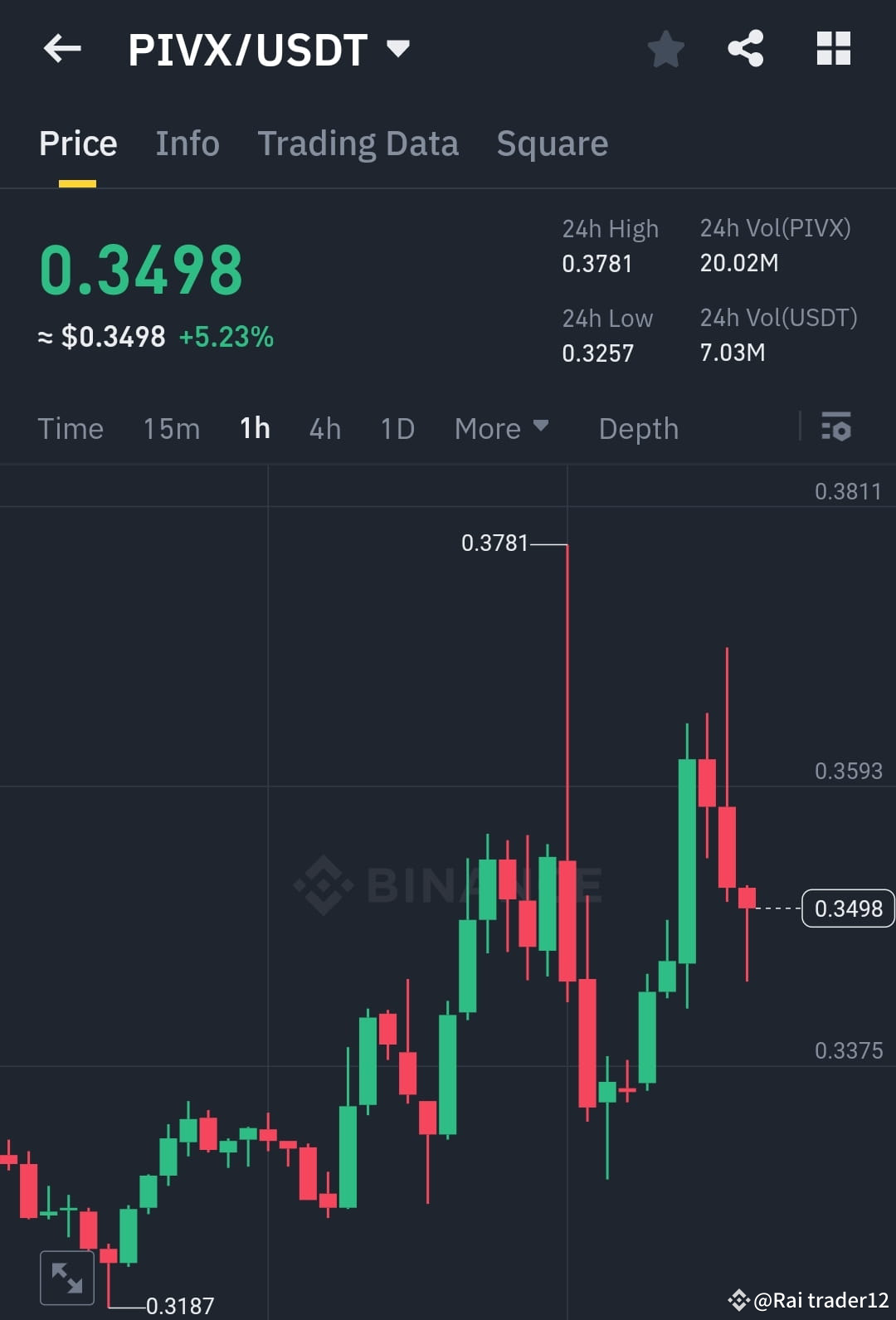Open the PIVX/USDT pair selector dropdown
The image size is (896, 1320).
(398, 48)
